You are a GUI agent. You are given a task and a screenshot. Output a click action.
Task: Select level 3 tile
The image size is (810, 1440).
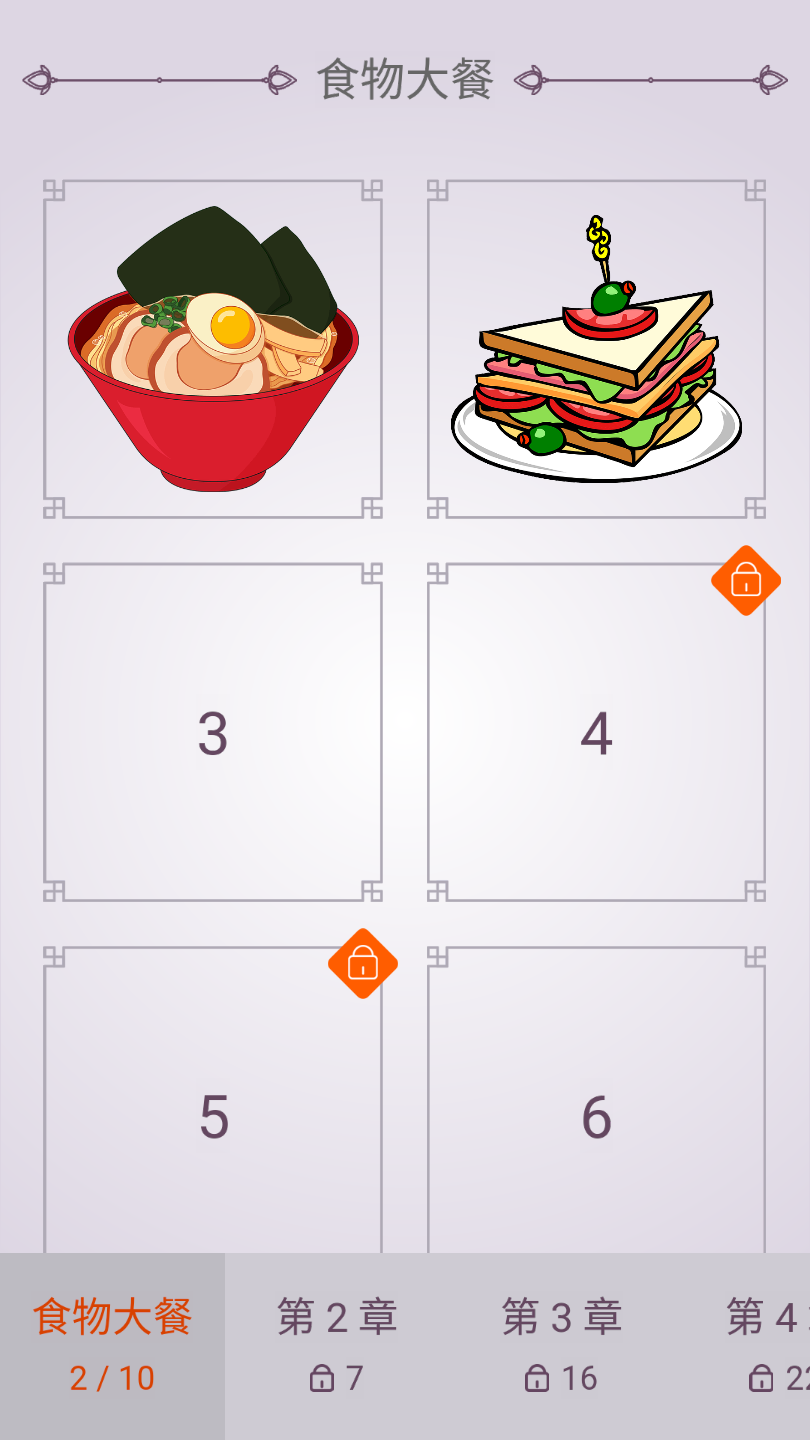tap(213, 732)
